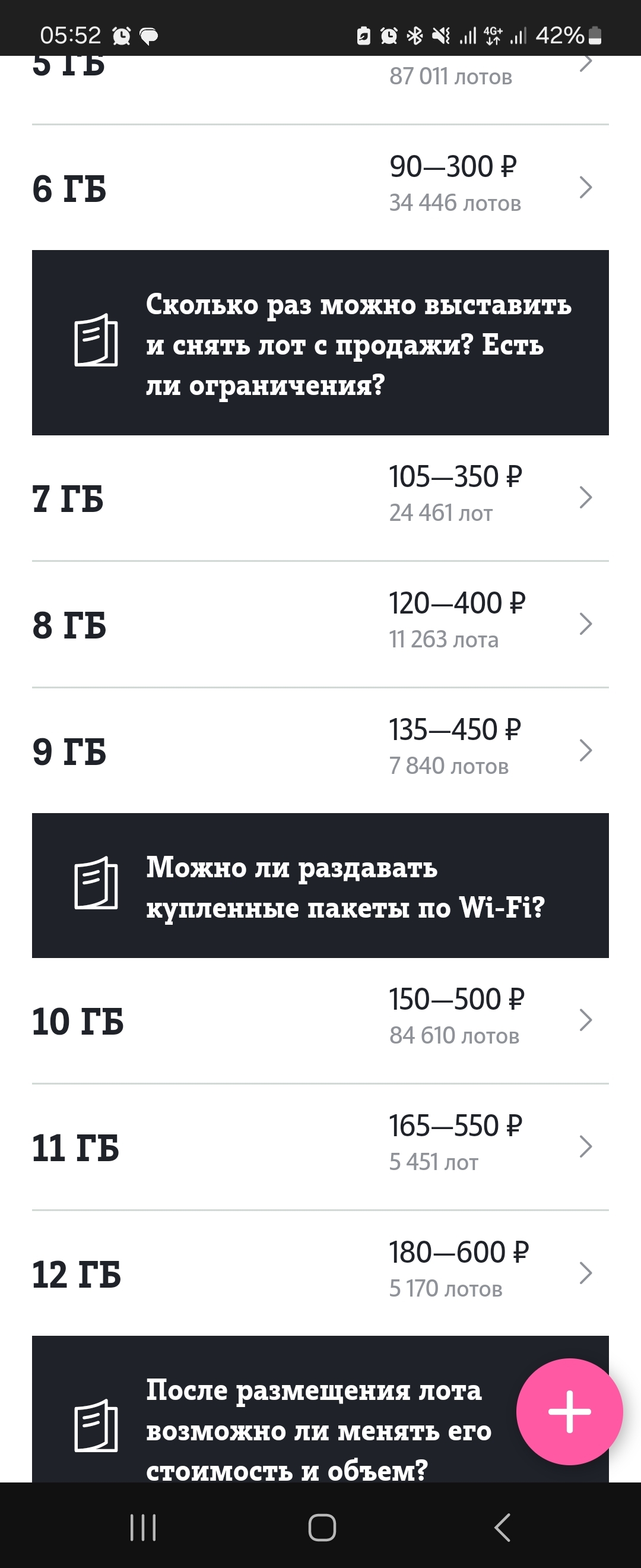The height and width of the screenshot is (1568, 641).
Task: Open FAQ about sharing packages via Wi-Fi
Action: pyautogui.click(x=320, y=886)
